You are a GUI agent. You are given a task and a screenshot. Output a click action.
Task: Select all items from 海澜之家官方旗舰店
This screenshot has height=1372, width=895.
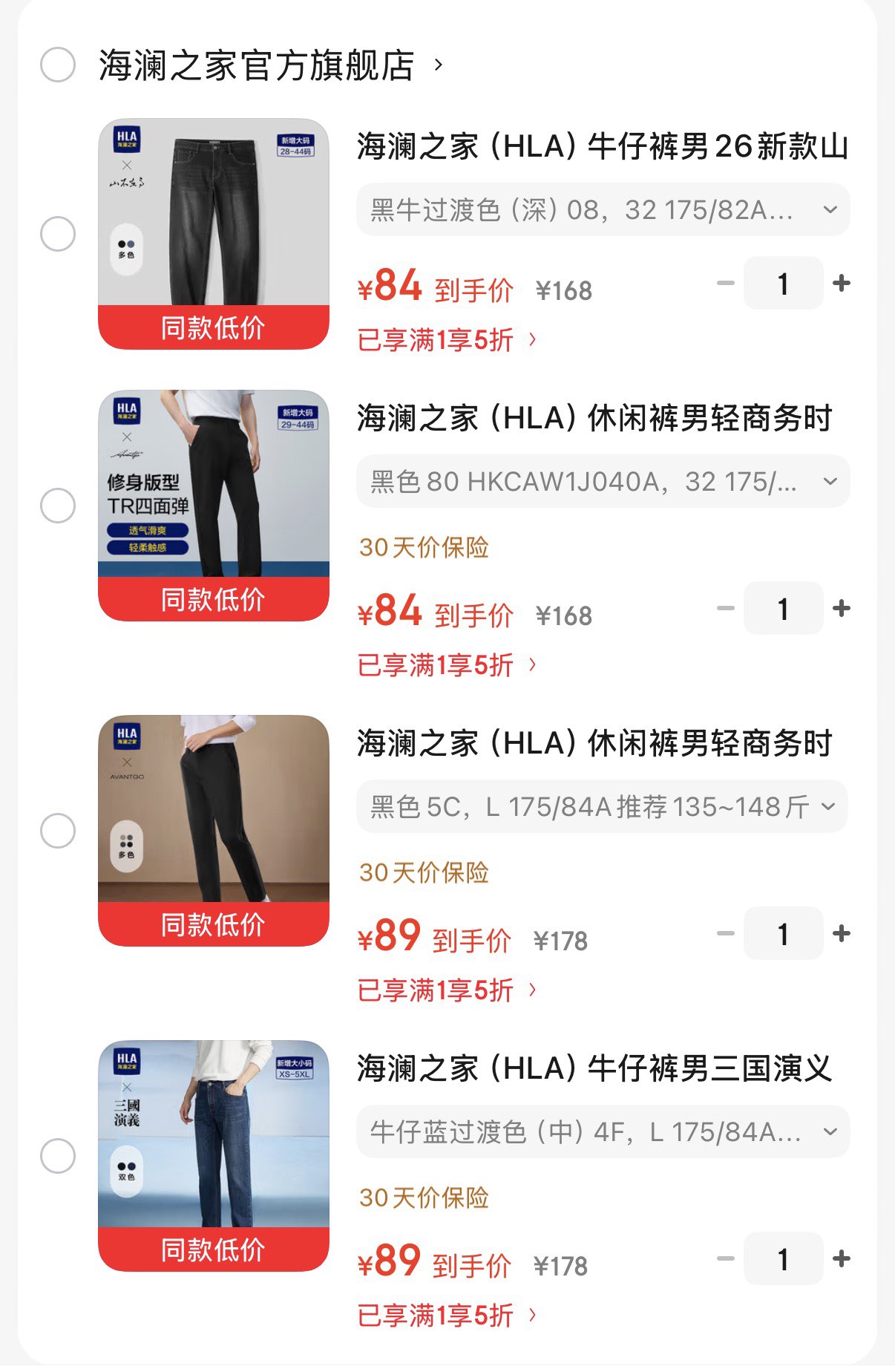(58, 65)
